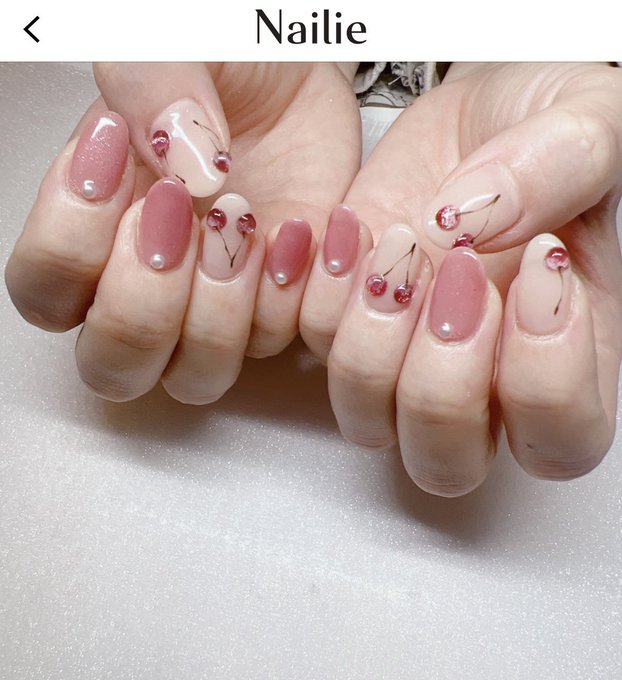Go back from the Nailie photo

(32, 30)
